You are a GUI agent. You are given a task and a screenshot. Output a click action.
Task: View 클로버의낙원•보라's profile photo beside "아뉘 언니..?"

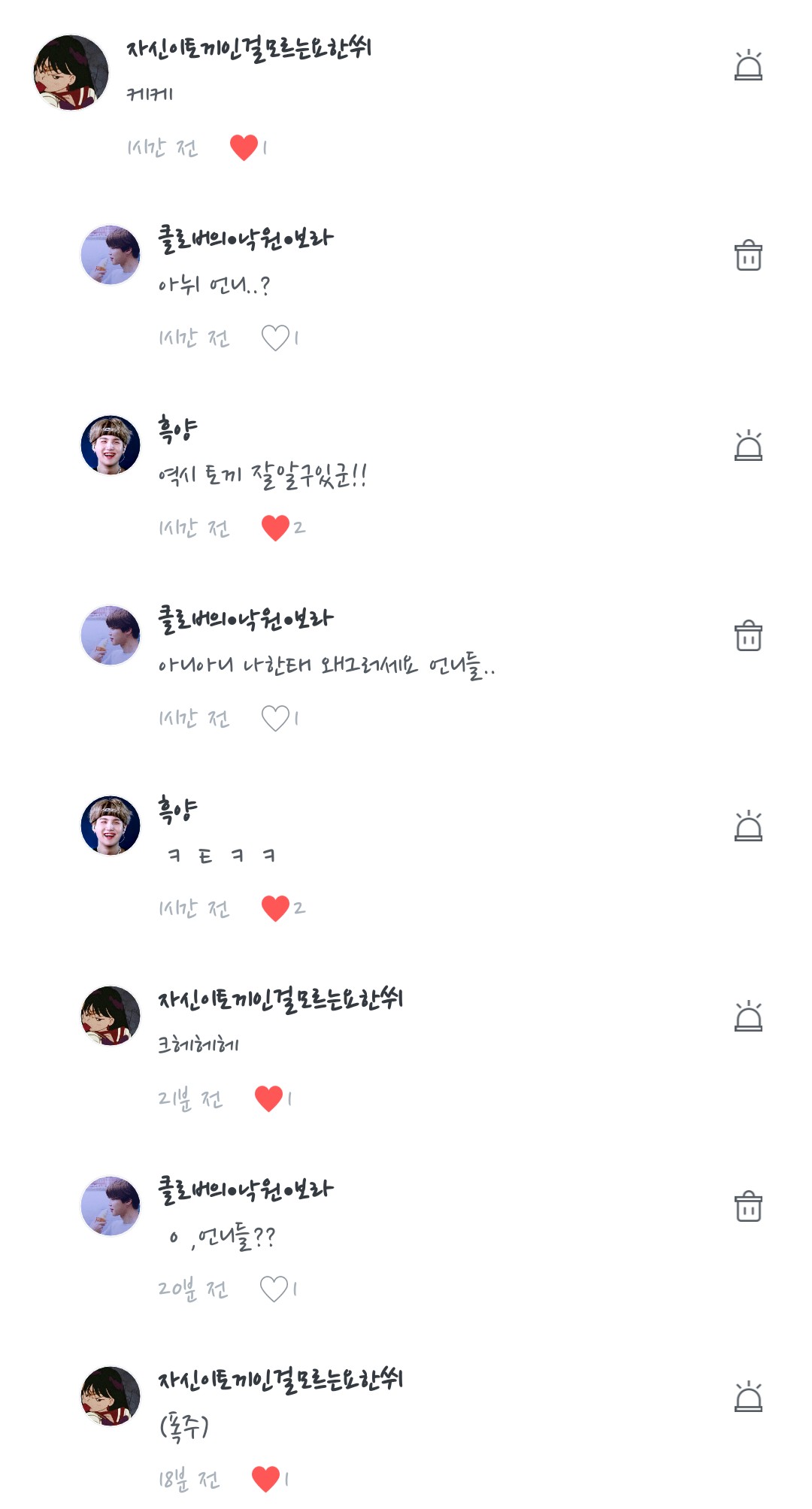[x=111, y=255]
